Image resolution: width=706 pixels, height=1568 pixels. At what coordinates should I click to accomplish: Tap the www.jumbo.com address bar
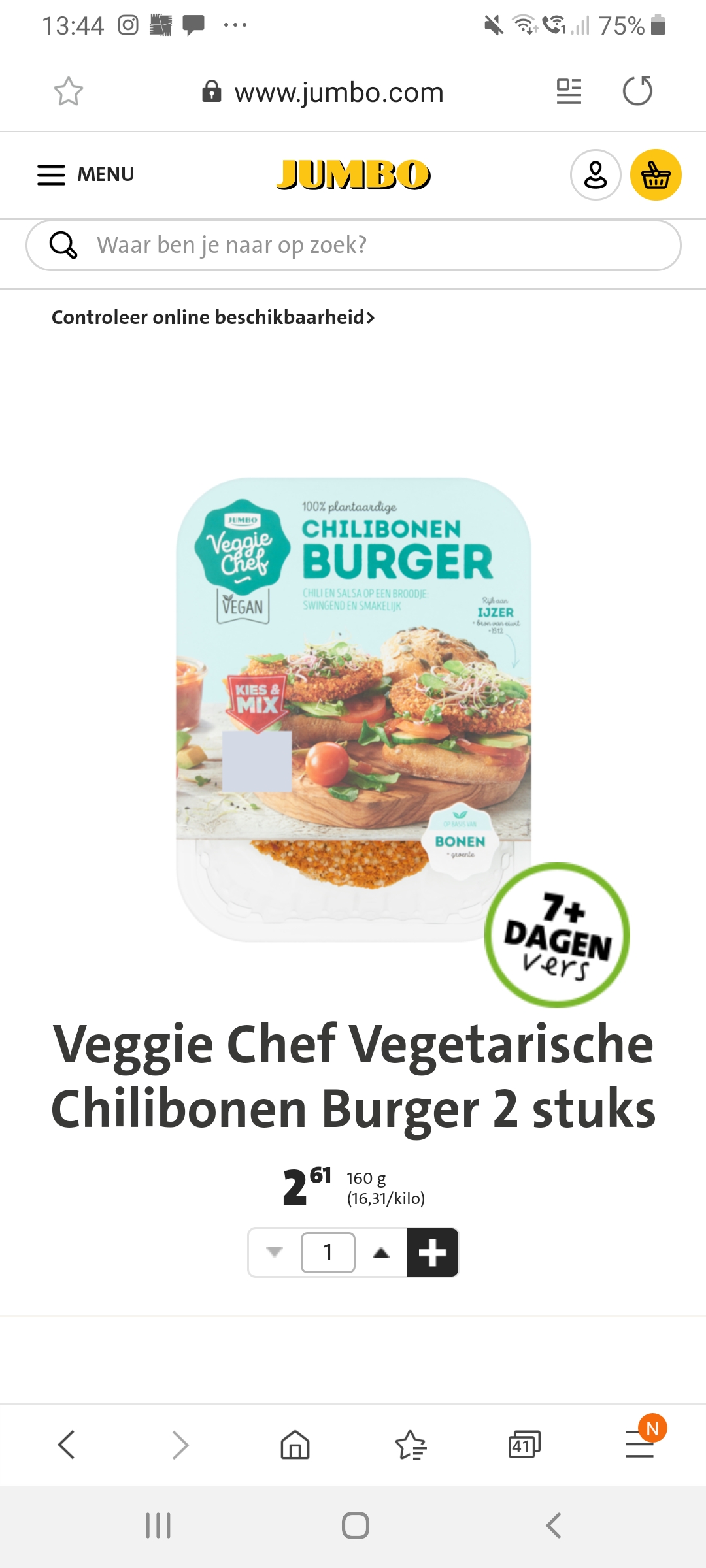coord(323,92)
